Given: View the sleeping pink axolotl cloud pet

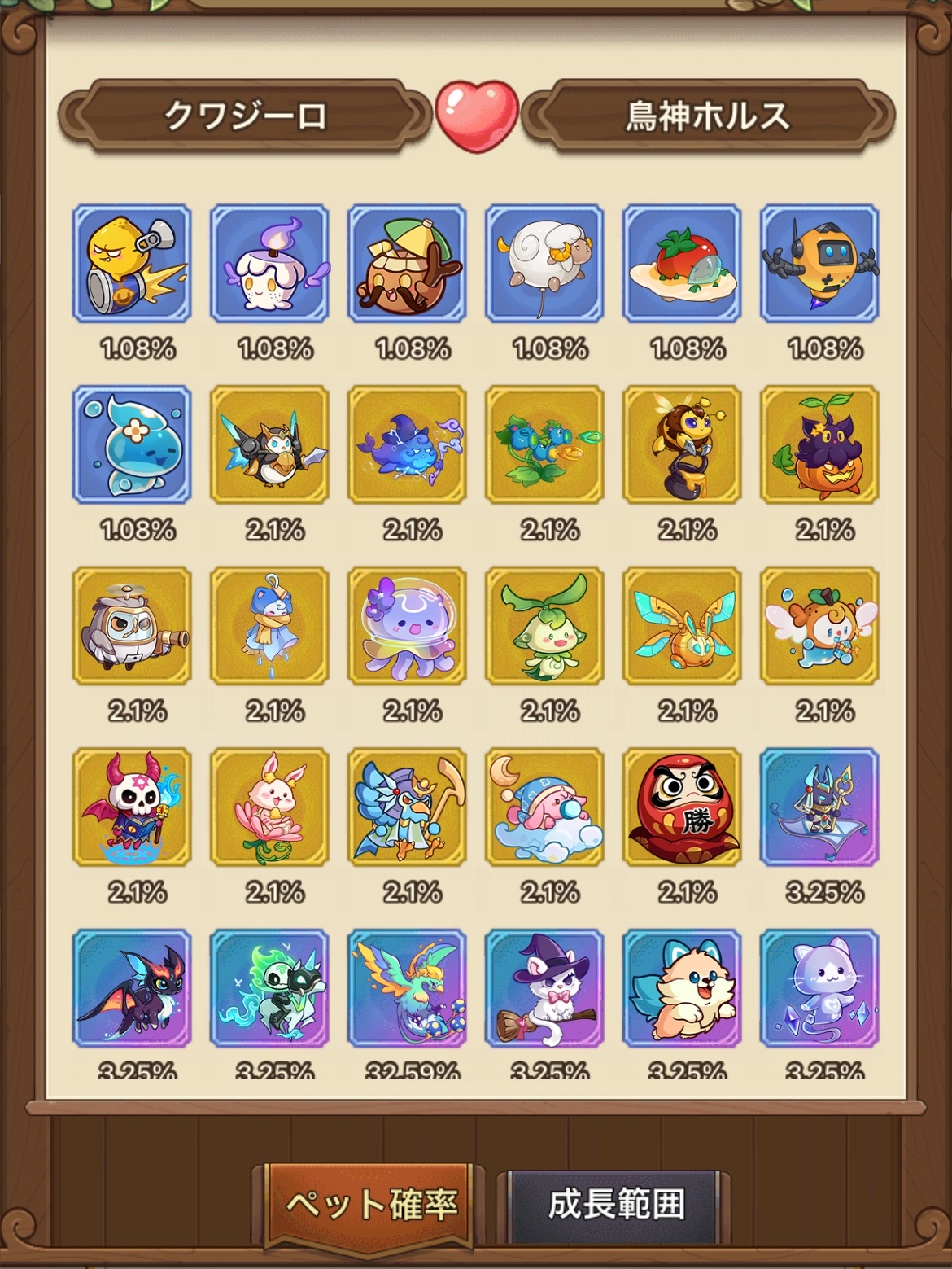Looking at the screenshot, I should pos(544,807).
